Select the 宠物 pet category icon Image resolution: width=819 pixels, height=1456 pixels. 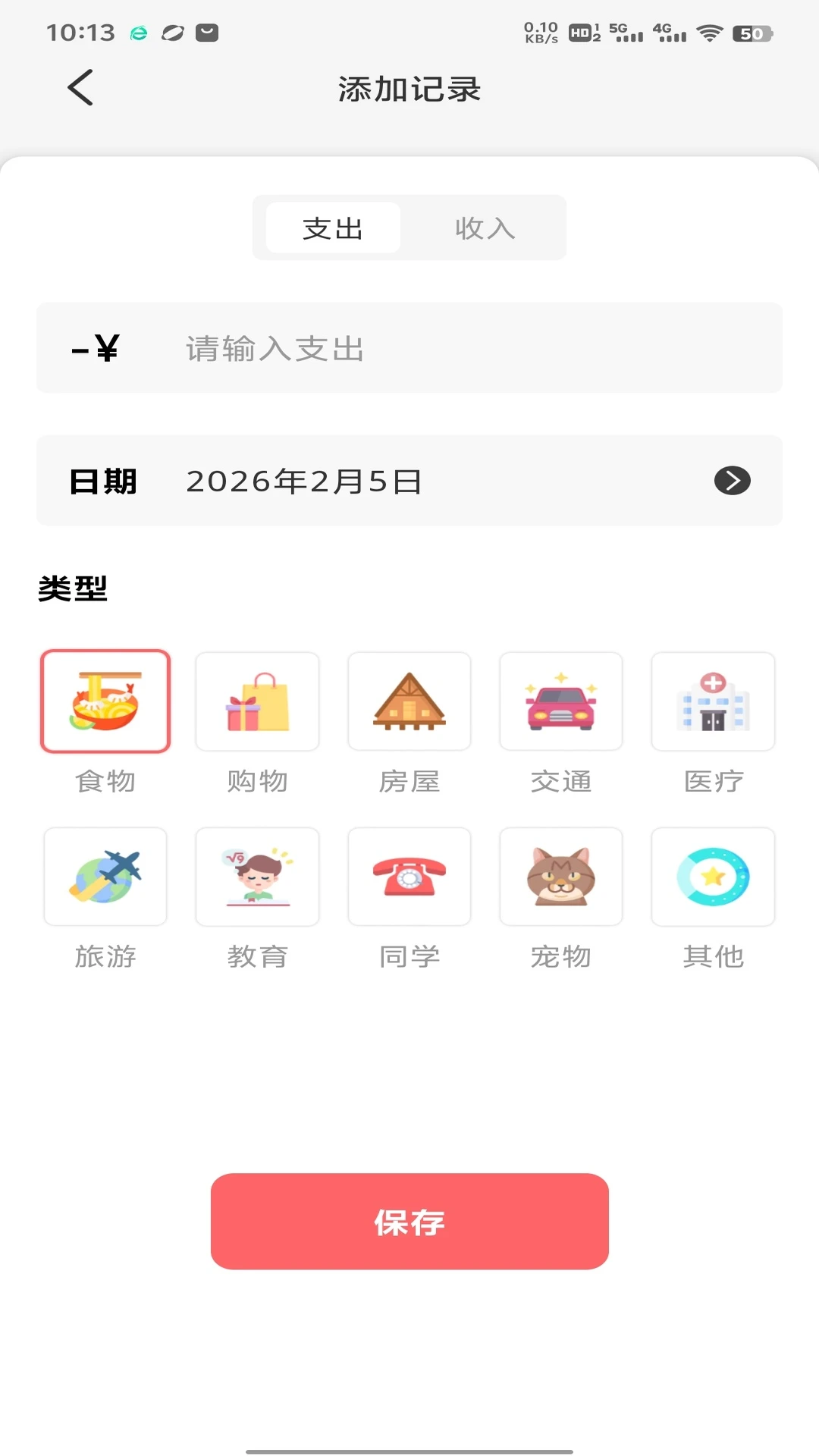point(560,877)
